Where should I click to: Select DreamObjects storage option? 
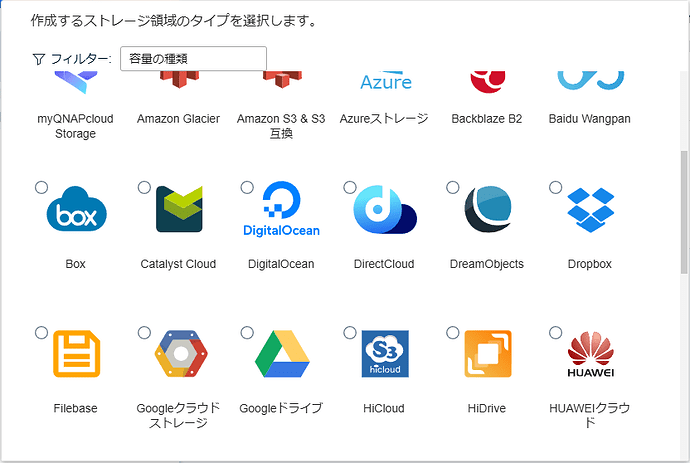(x=453, y=188)
